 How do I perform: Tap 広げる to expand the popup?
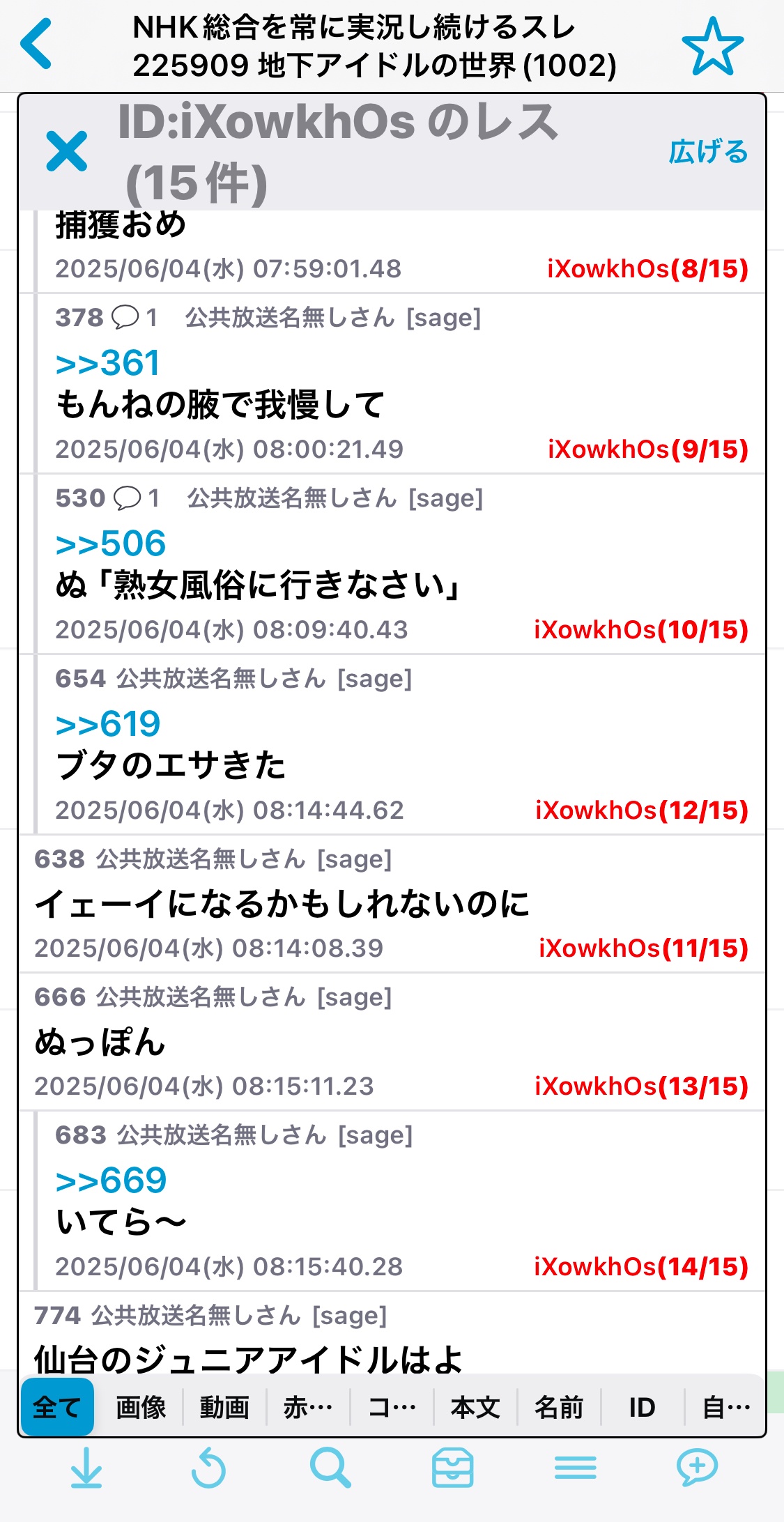click(x=708, y=152)
